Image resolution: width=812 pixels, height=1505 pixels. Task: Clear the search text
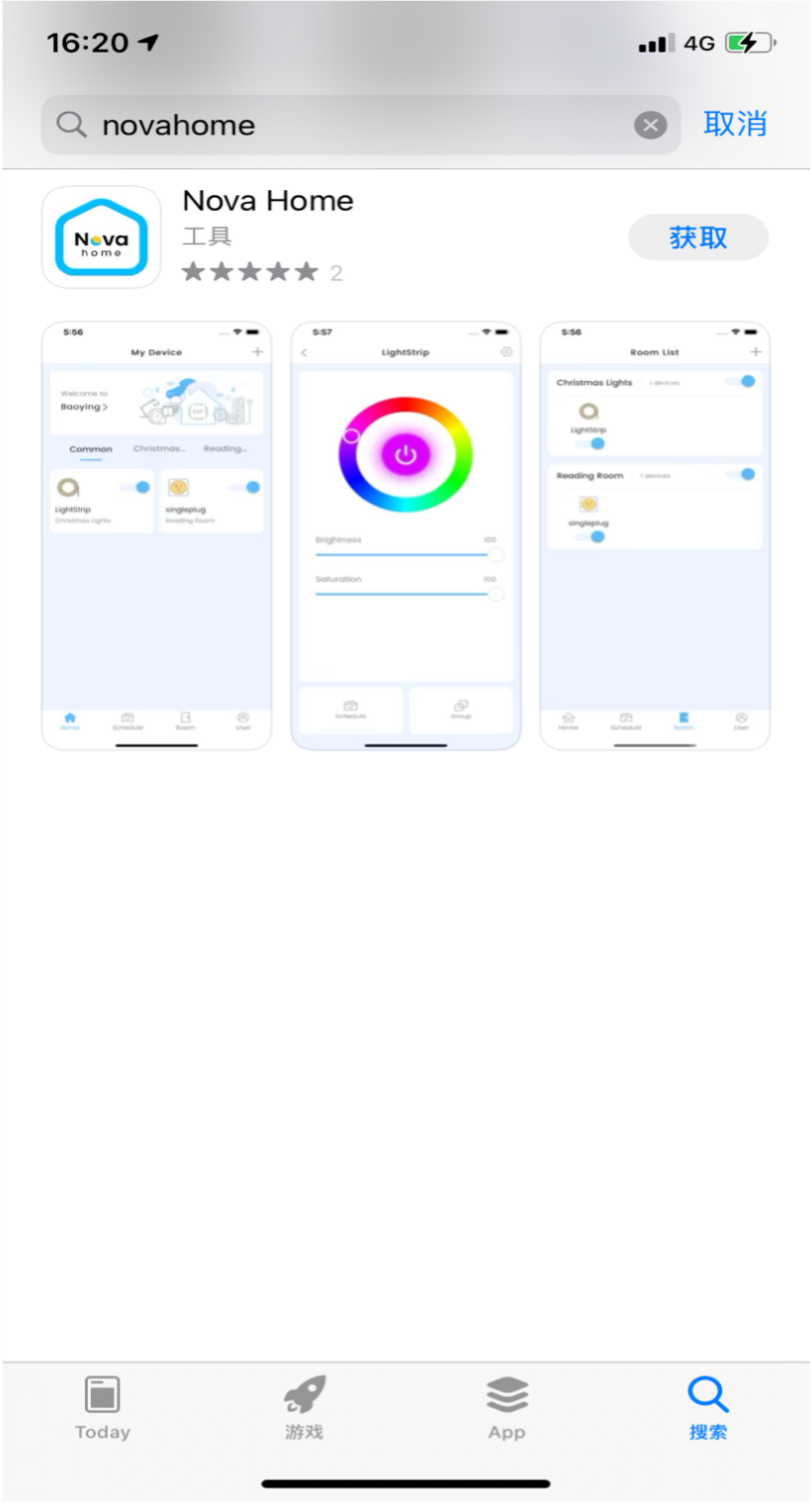point(650,125)
